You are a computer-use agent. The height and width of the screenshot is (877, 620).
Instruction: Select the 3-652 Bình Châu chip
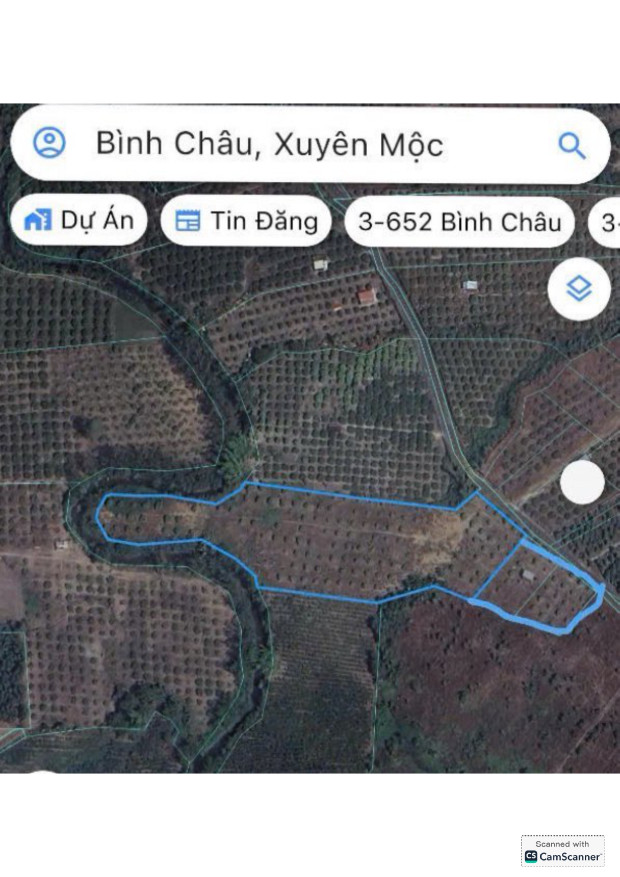pos(459,222)
